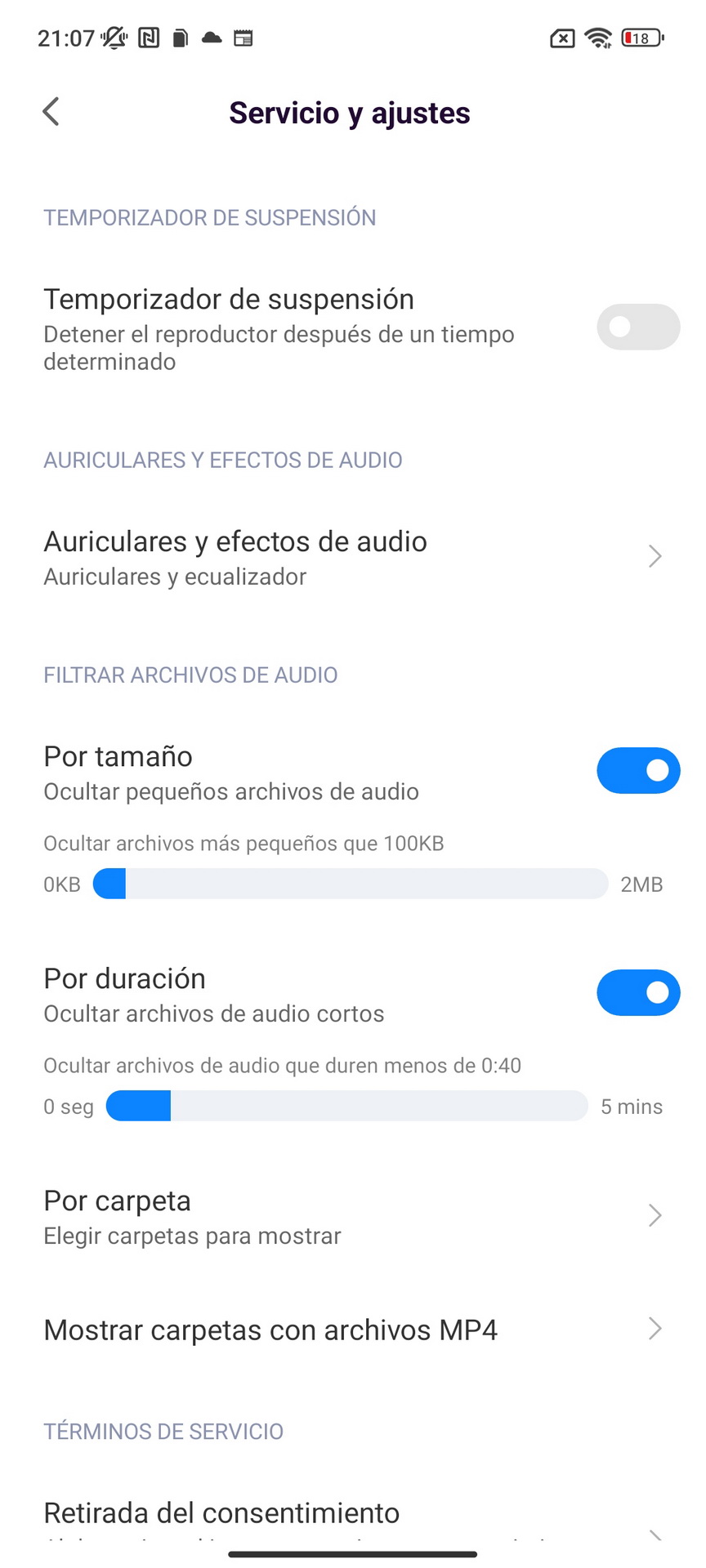Screen dimensions: 706x1568
Task: Open Auriculares y efectos de audio
Action: click(353, 557)
